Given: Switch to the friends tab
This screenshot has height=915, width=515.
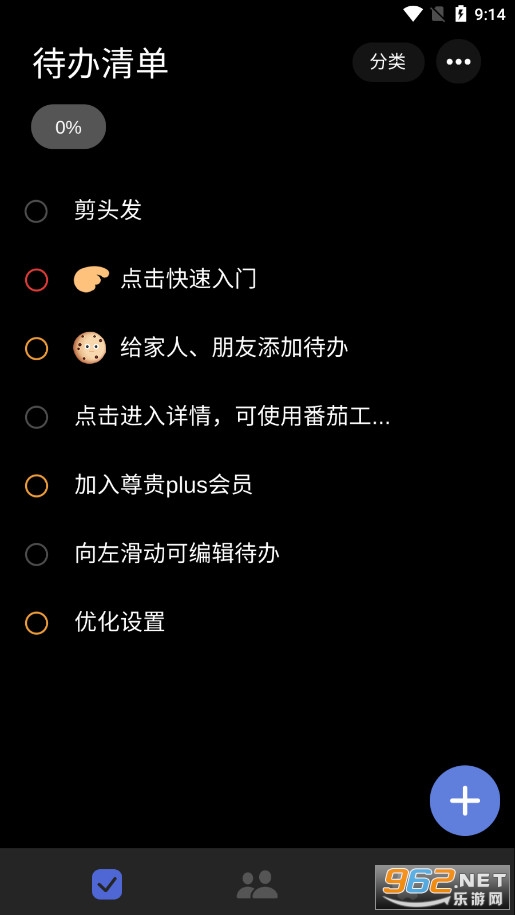Looking at the screenshot, I should (257, 884).
